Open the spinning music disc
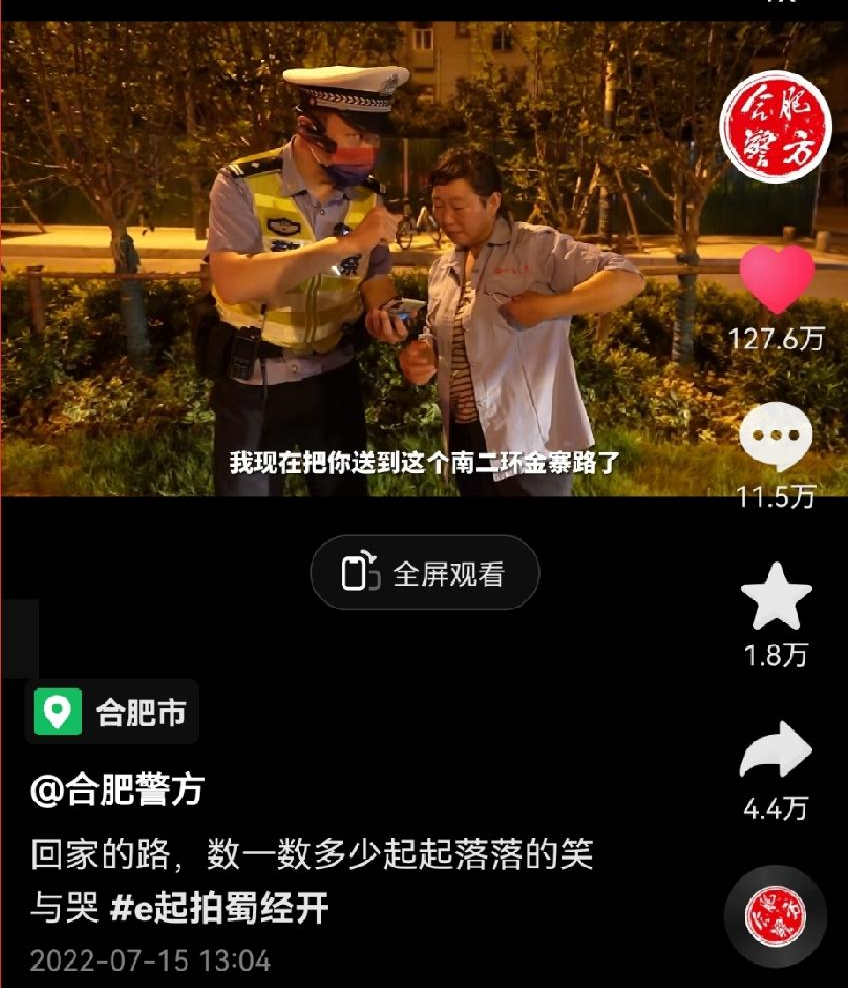 (775, 917)
